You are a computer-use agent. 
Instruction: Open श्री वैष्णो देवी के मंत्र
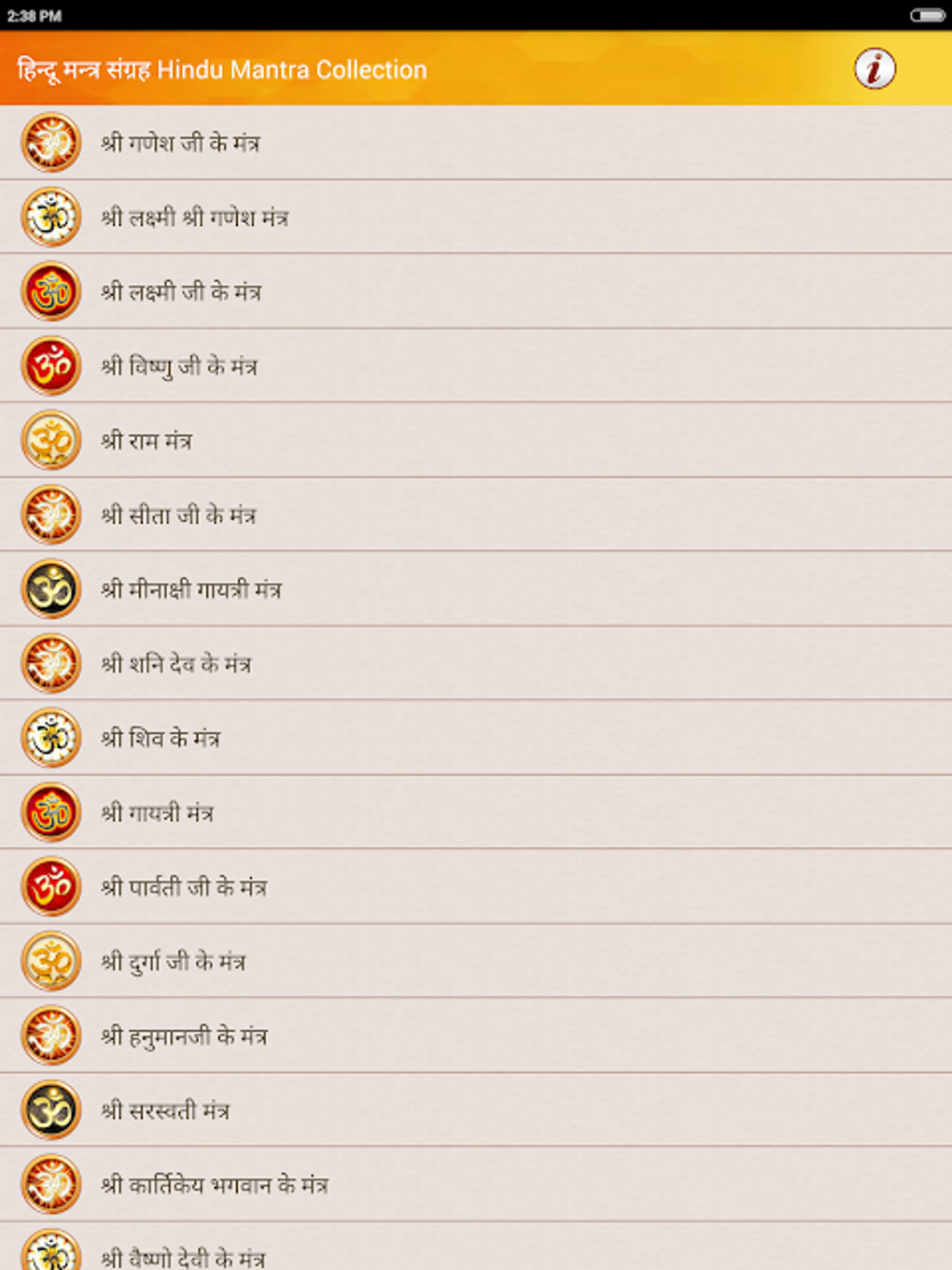(x=183, y=1256)
